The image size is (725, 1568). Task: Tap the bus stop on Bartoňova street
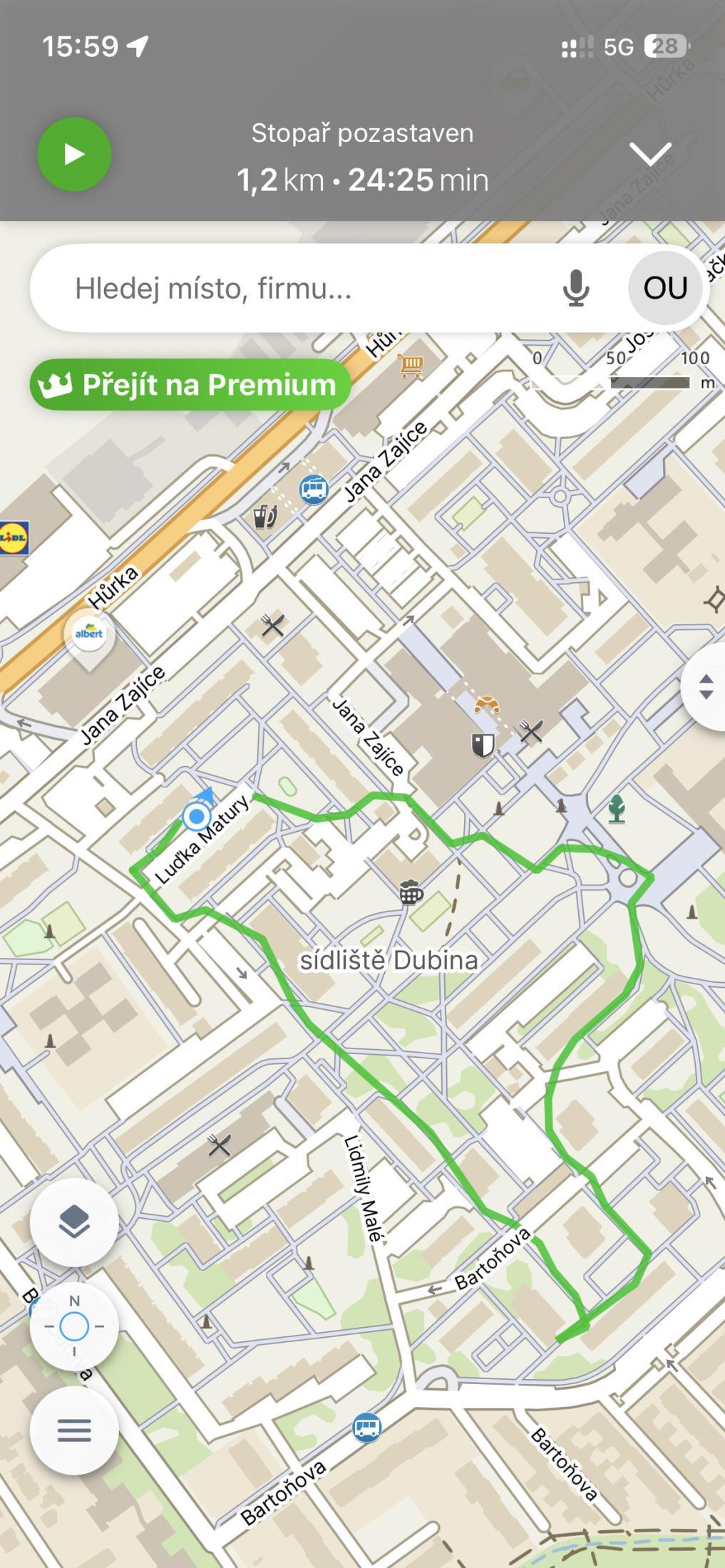click(x=366, y=1427)
